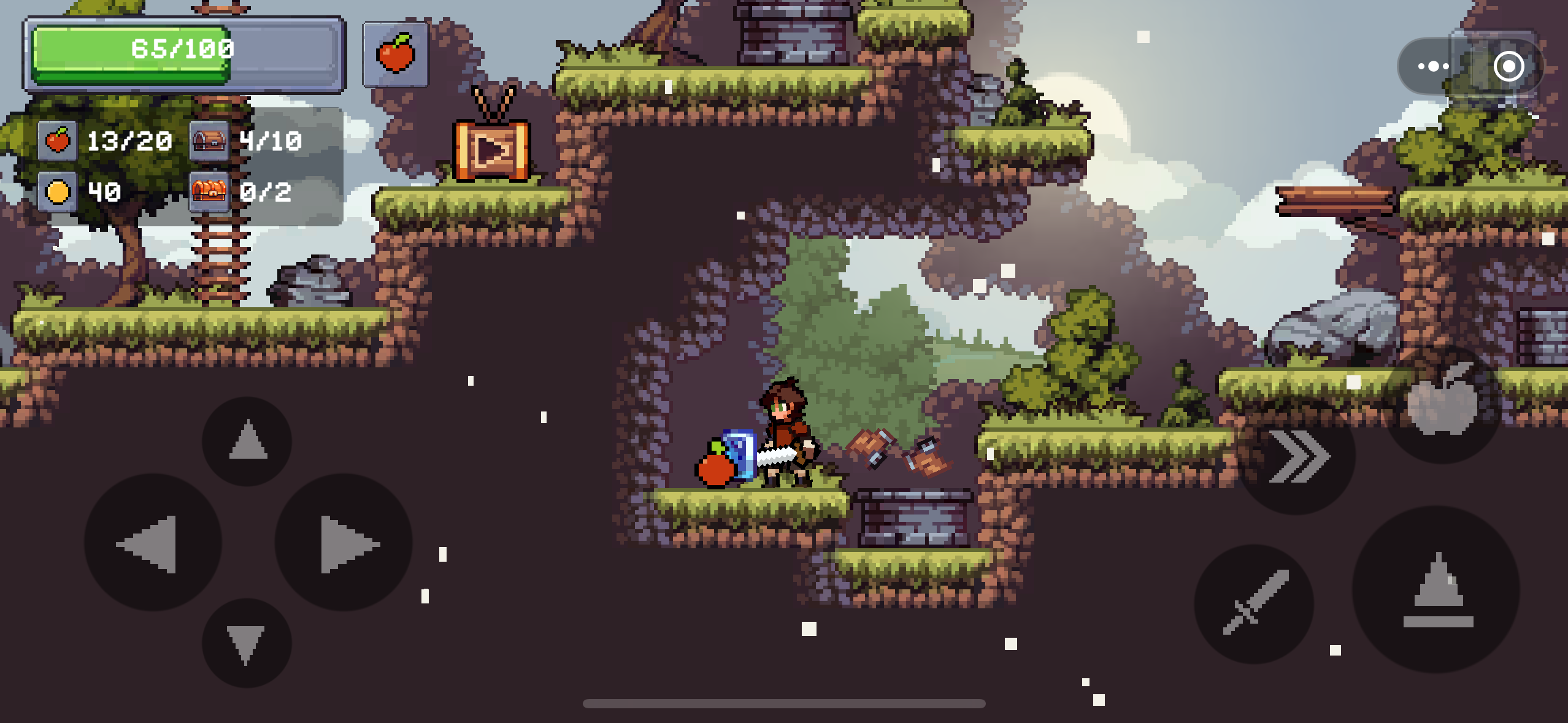This screenshot has width=1568, height=723.
Task: Tap the up arrow on the D-pad
Action: pos(247,441)
